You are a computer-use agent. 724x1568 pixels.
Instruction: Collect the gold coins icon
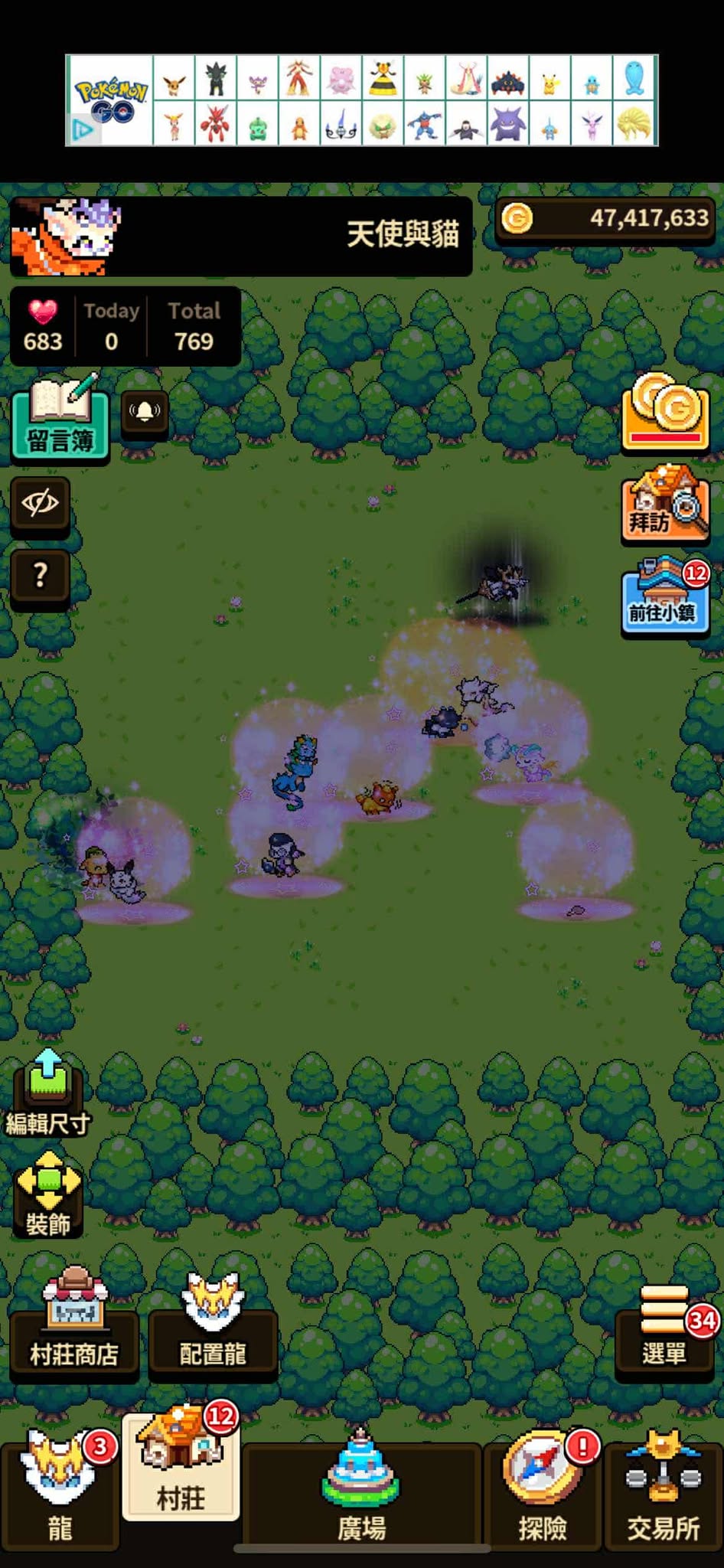click(665, 411)
